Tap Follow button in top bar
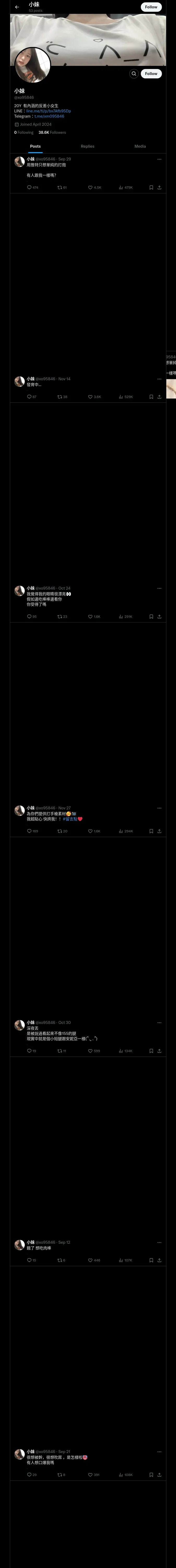 click(151, 7)
